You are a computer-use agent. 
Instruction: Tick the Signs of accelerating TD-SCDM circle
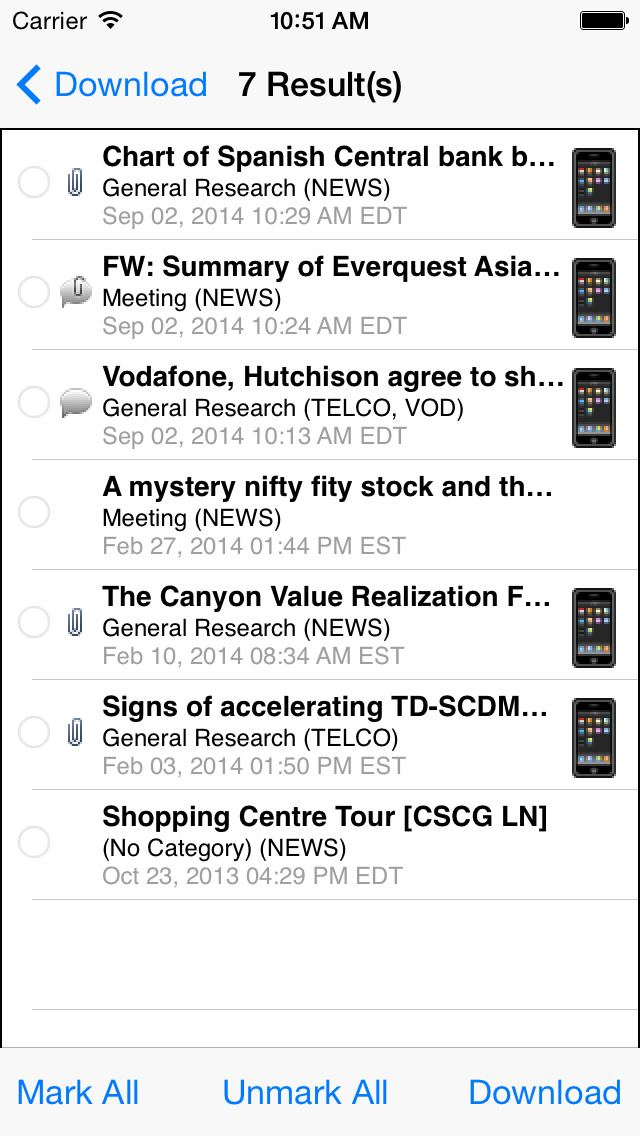click(x=34, y=732)
